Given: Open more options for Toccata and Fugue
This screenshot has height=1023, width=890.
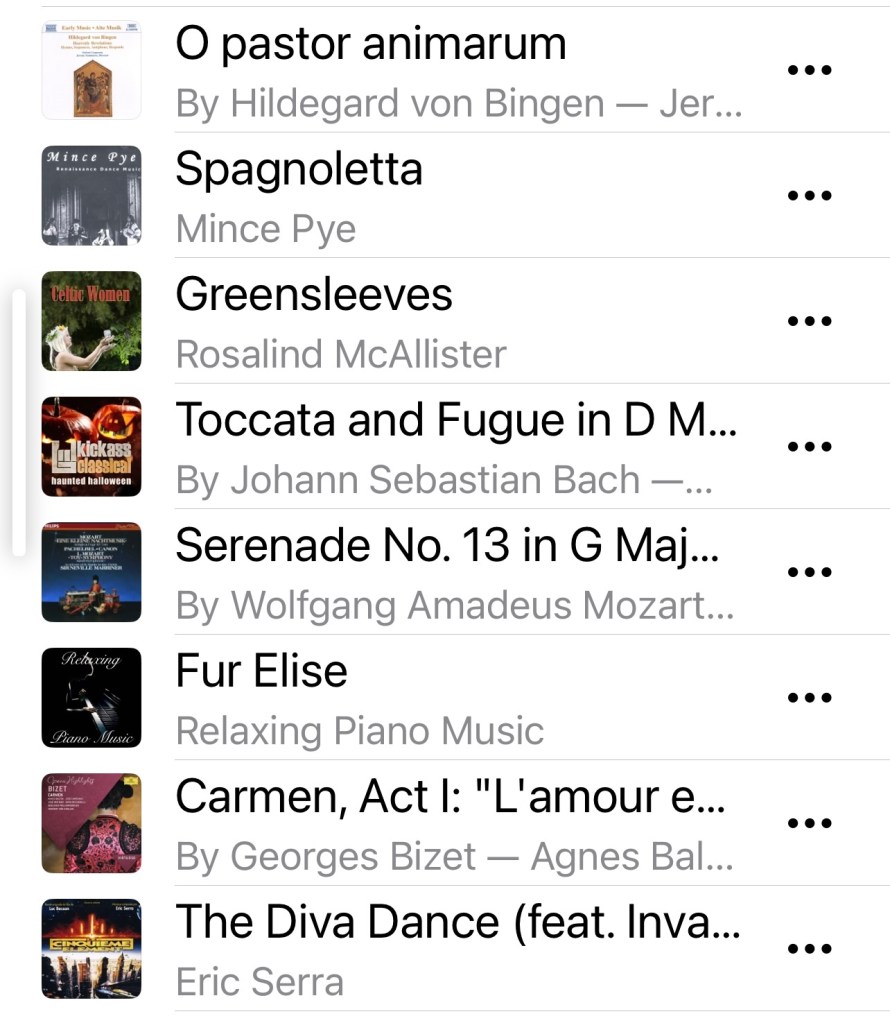Looking at the screenshot, I should pos(810,447).
